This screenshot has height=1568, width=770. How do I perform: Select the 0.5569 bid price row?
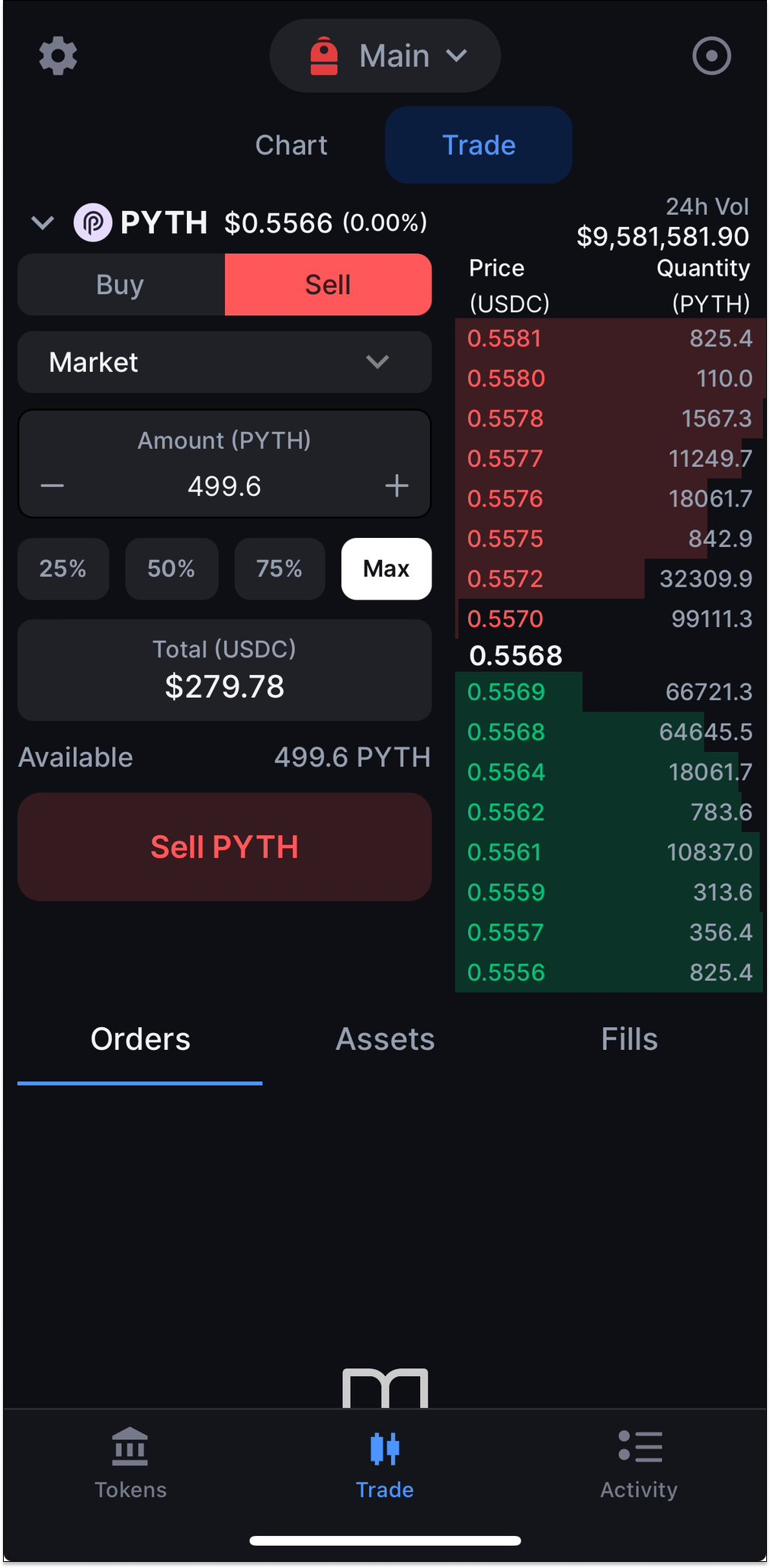pyautogui.click(x=609, y=692)
